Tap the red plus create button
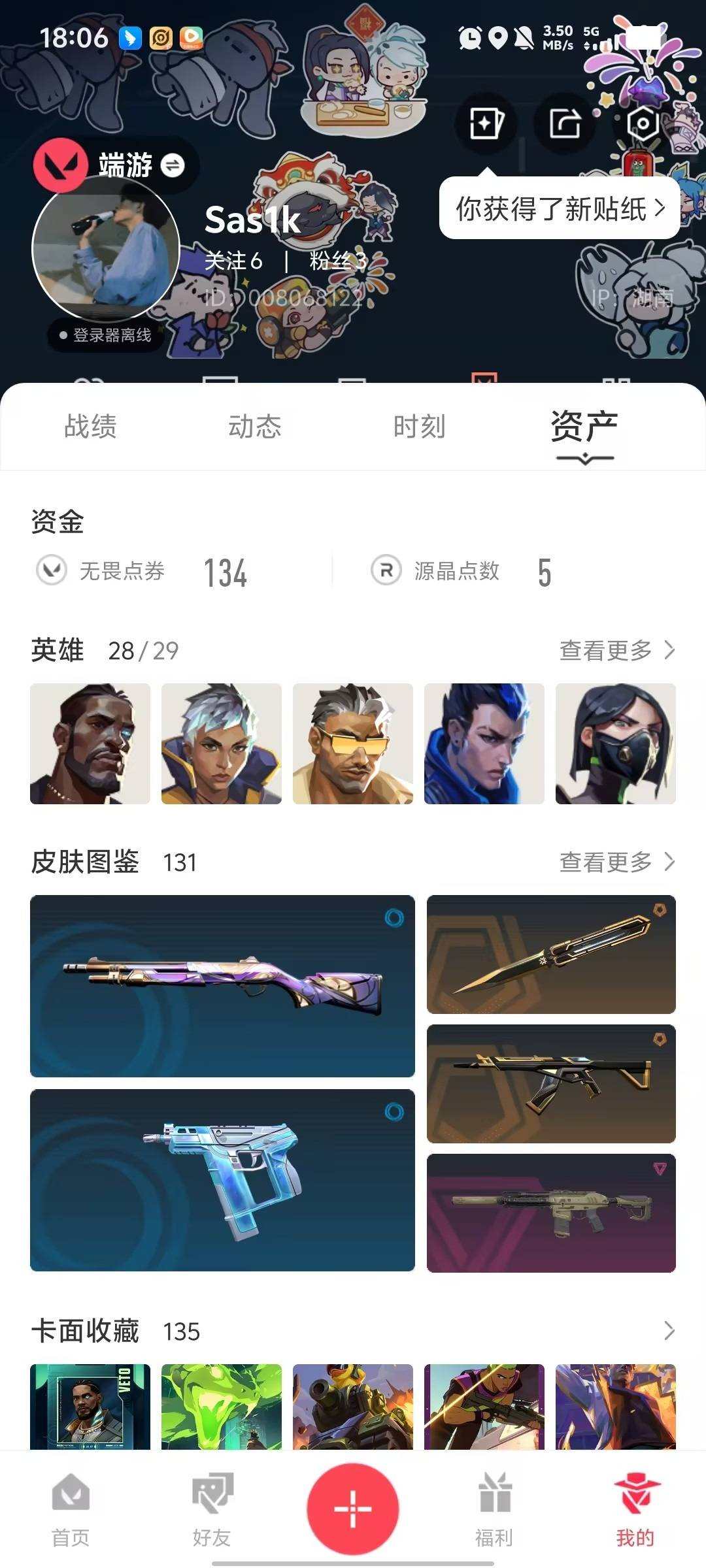This screenshot has height=1568, width=706. (x=352, y=1509)
